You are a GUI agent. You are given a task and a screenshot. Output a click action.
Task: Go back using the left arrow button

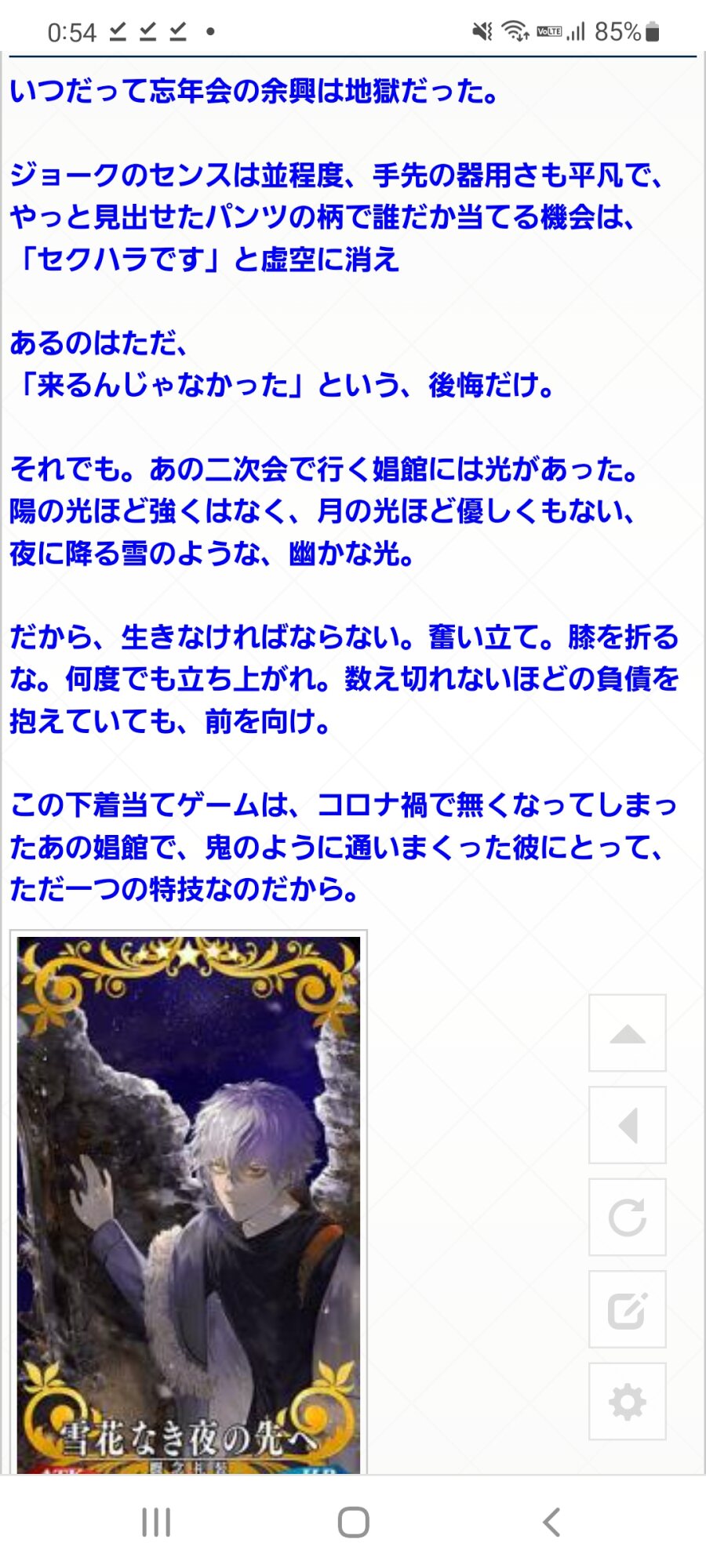(627, 1125)
